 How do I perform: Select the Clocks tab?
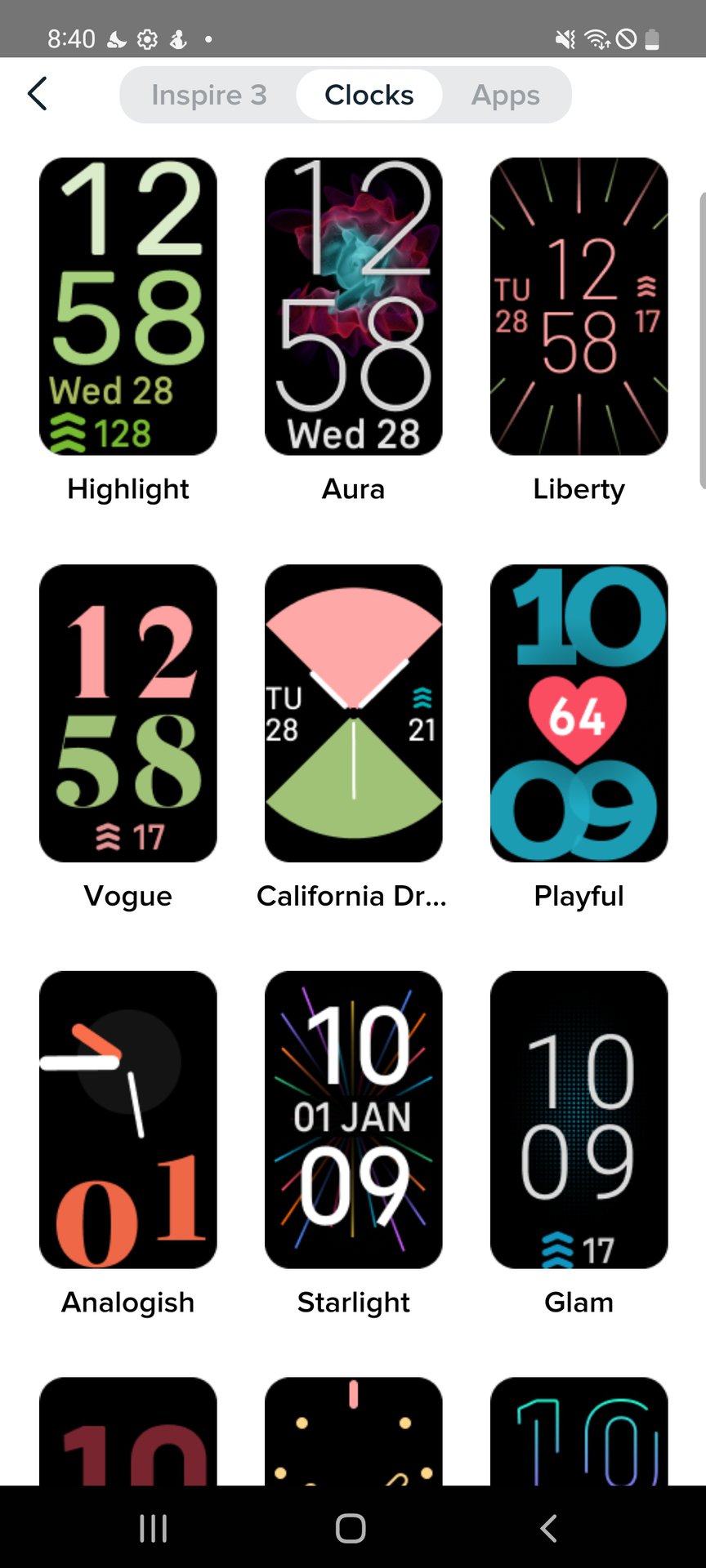click(x=369, y=95)
